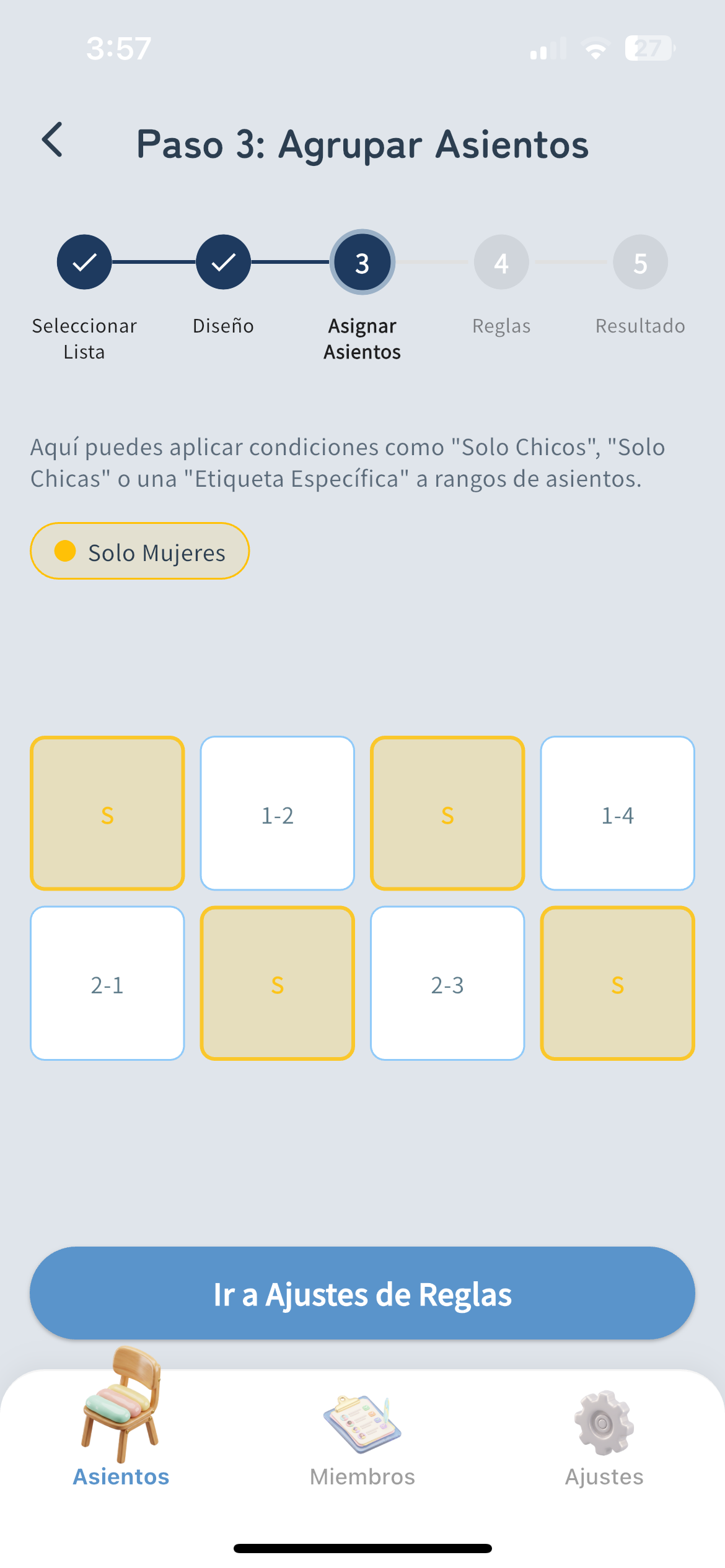Select the Solo Mujeres filter chip
725x1568 pixels.
click(x=139, y=551)
